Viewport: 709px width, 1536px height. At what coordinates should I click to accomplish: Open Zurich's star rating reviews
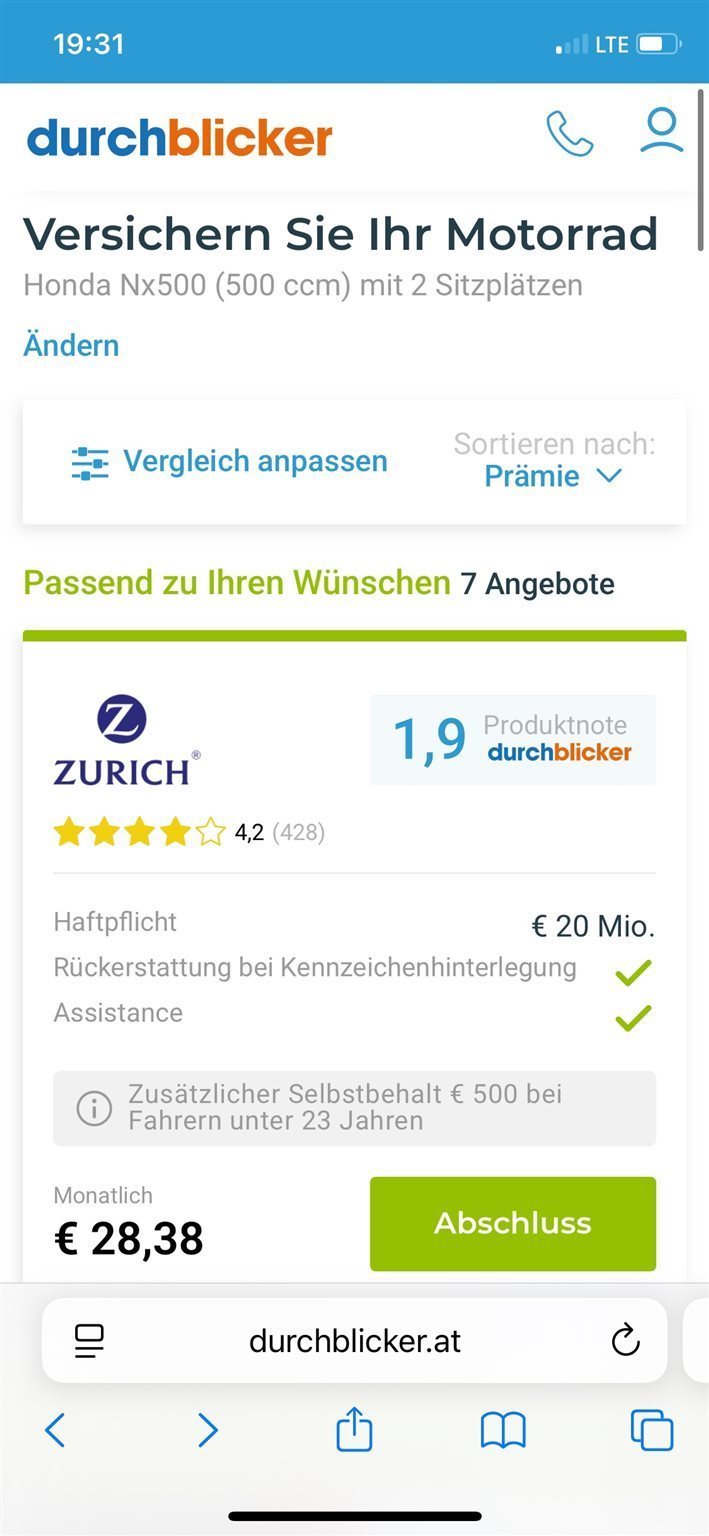[189, 832]
